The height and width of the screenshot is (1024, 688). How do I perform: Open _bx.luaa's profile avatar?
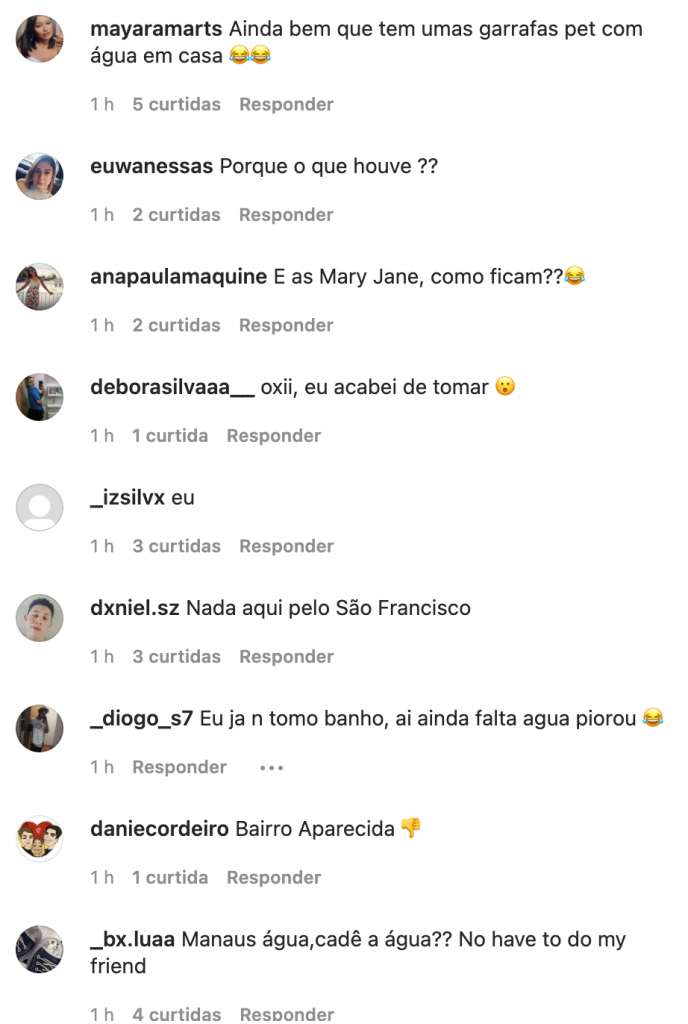[x=40, y=949]
